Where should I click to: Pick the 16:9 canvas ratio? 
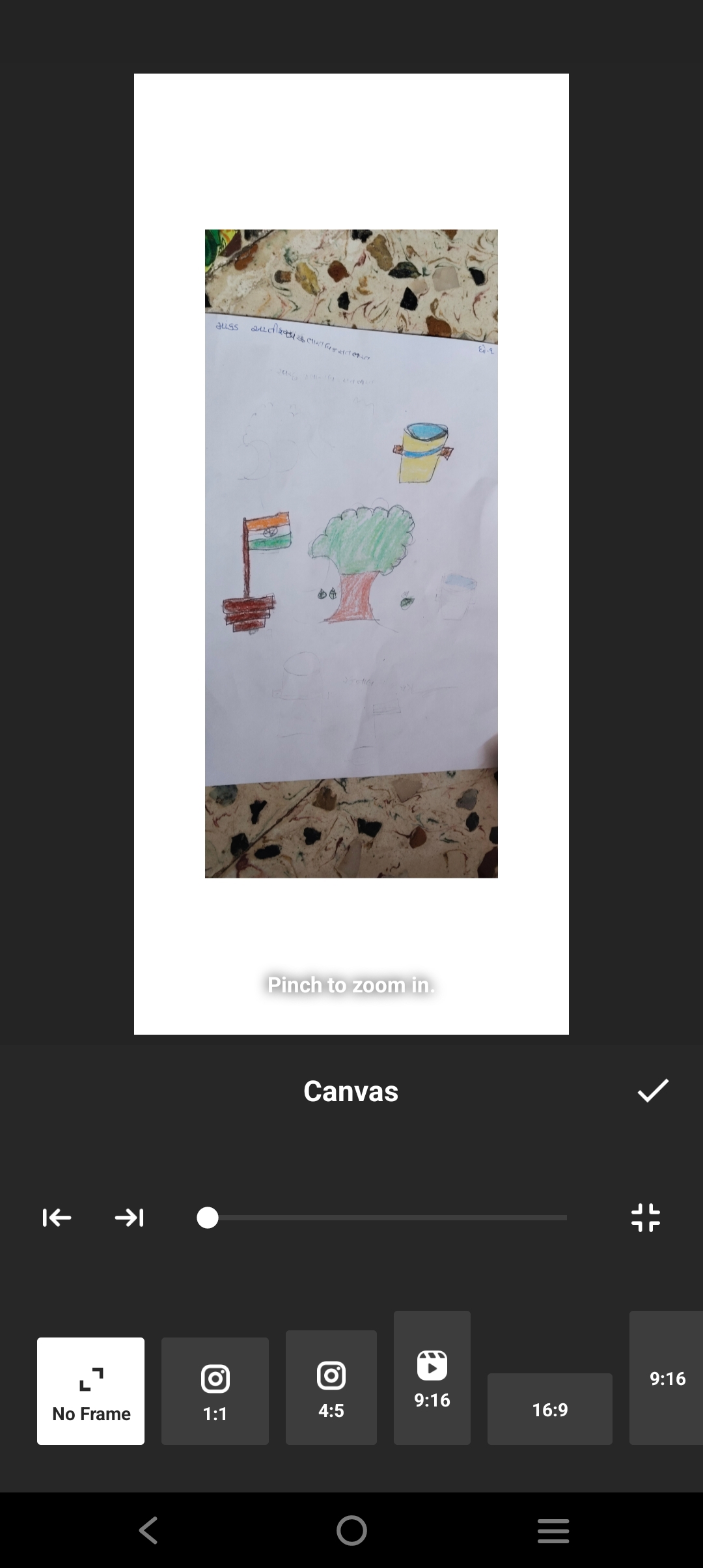550,1409
